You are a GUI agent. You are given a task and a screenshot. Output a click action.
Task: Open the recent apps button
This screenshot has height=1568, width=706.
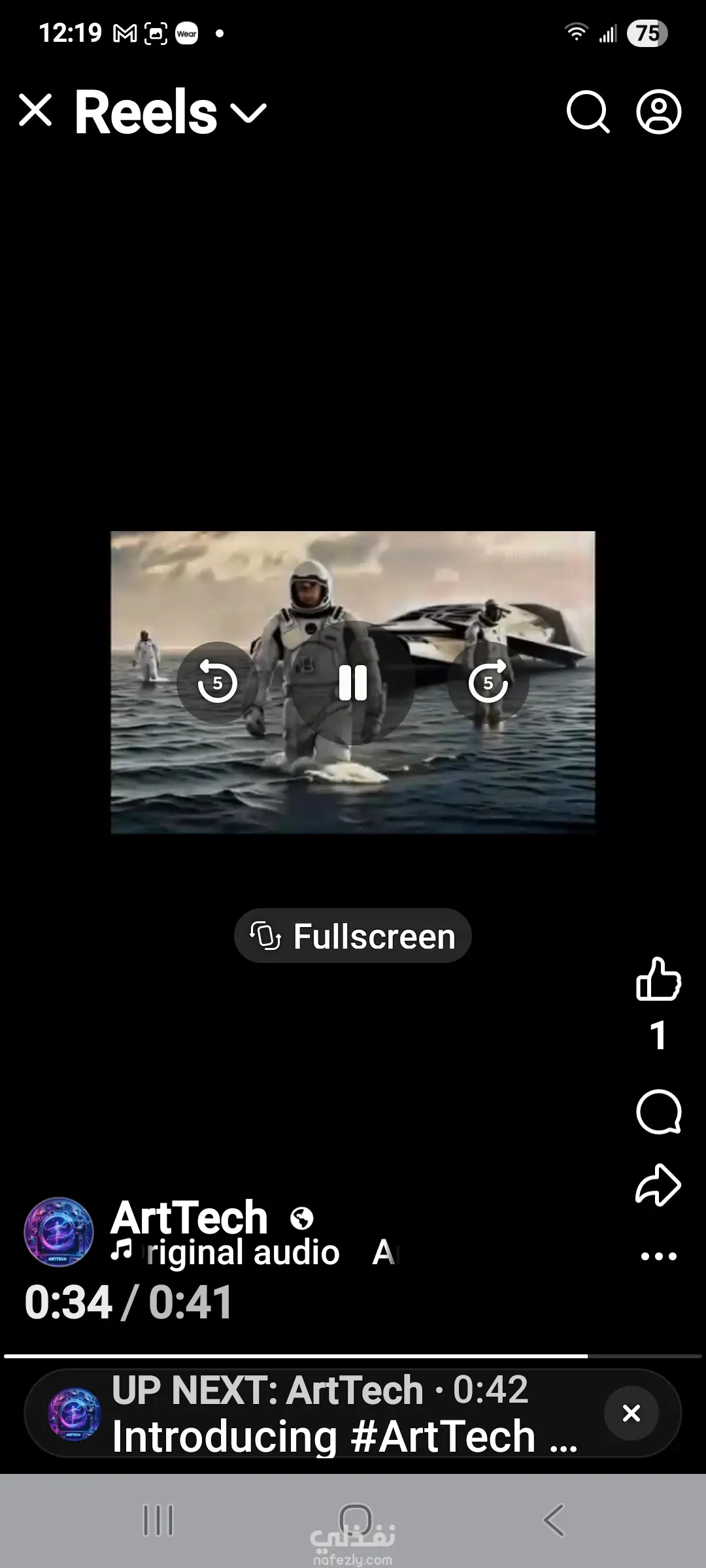[158, 1520]
